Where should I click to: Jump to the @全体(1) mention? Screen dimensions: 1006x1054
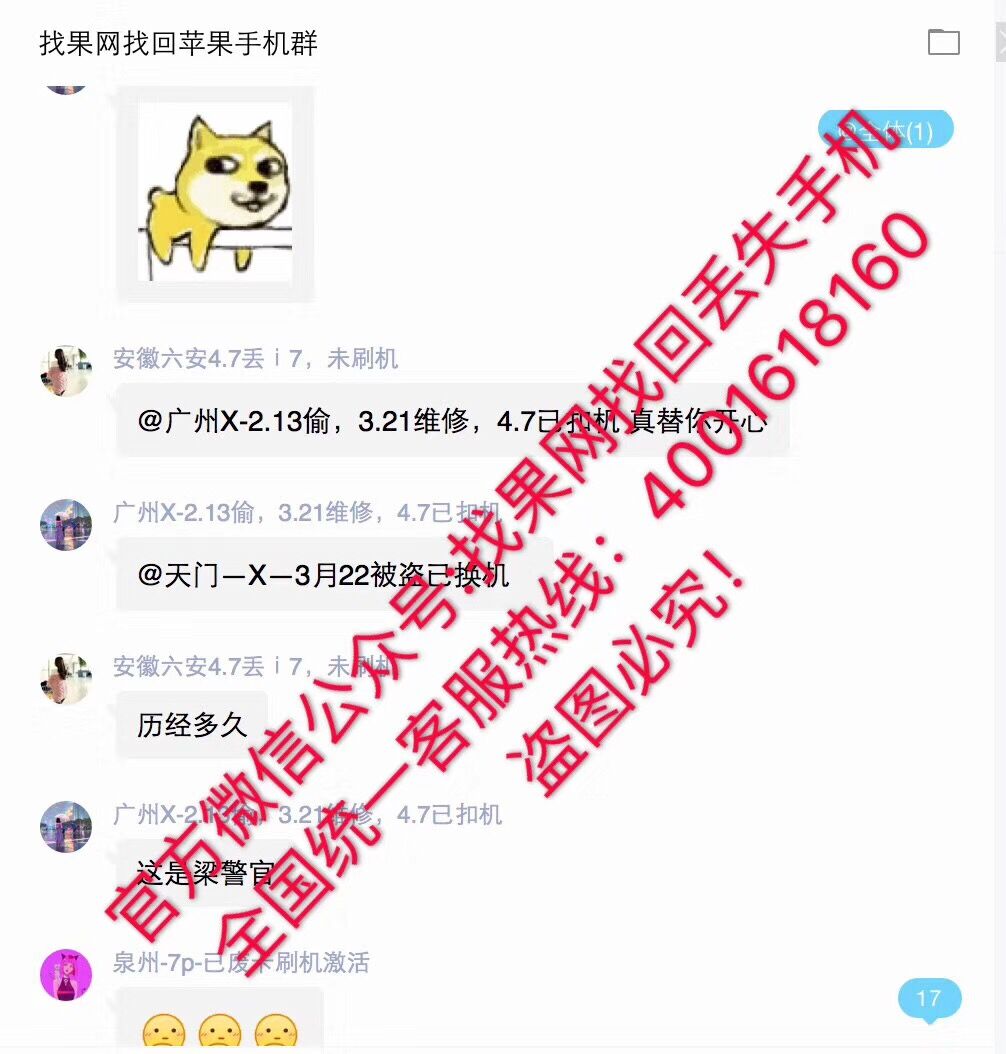tap(885, 130)
